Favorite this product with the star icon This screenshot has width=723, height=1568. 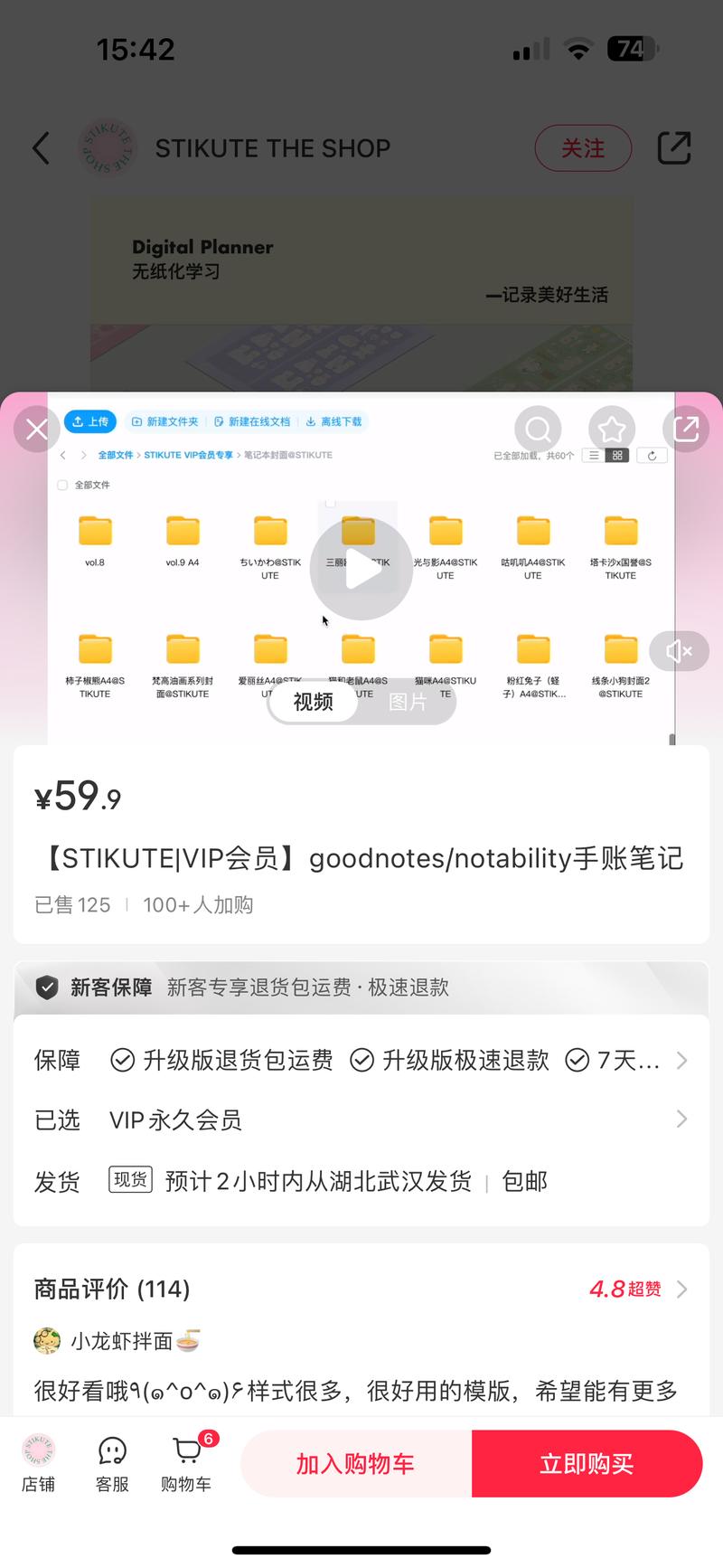(x=612, y=429)
